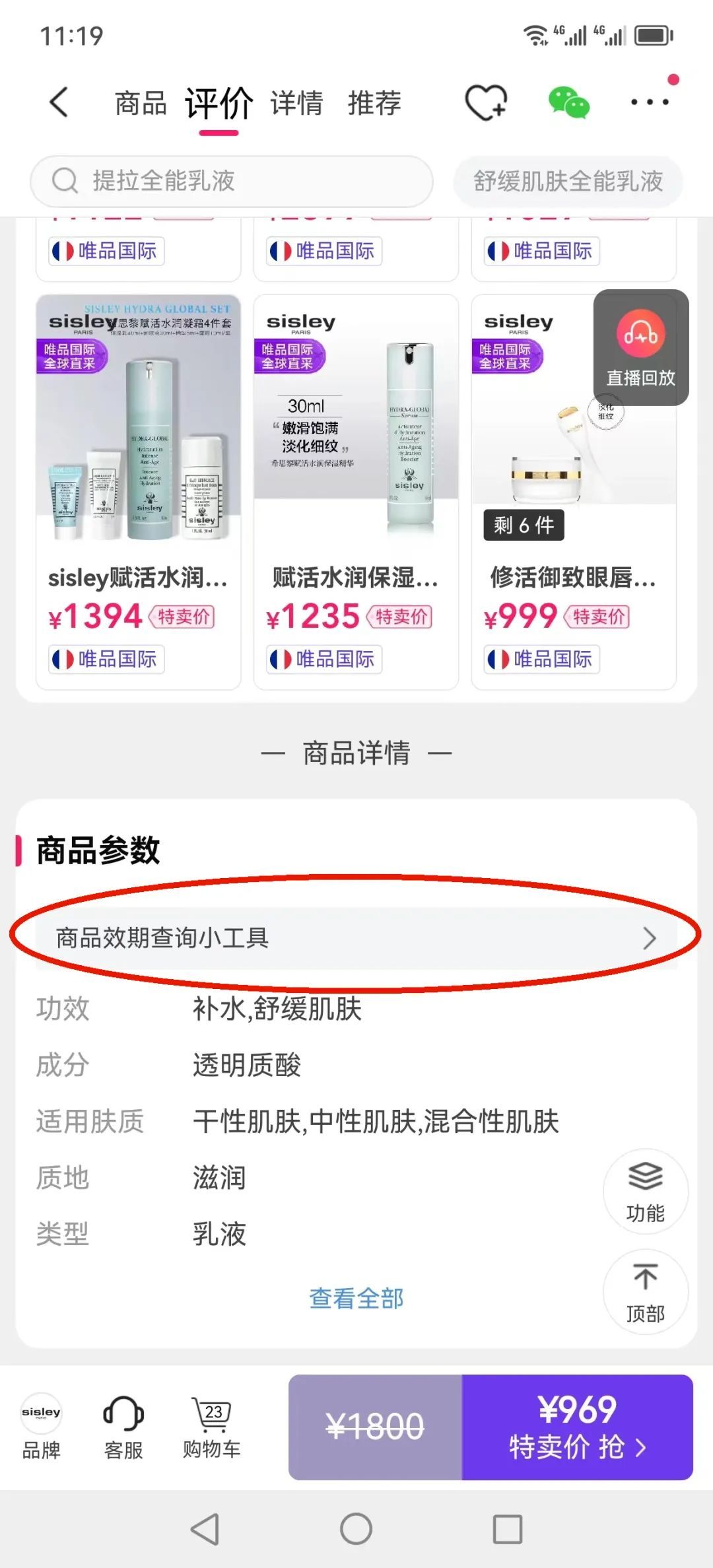Go back using the top-left arrow

(x=59, y=102)
